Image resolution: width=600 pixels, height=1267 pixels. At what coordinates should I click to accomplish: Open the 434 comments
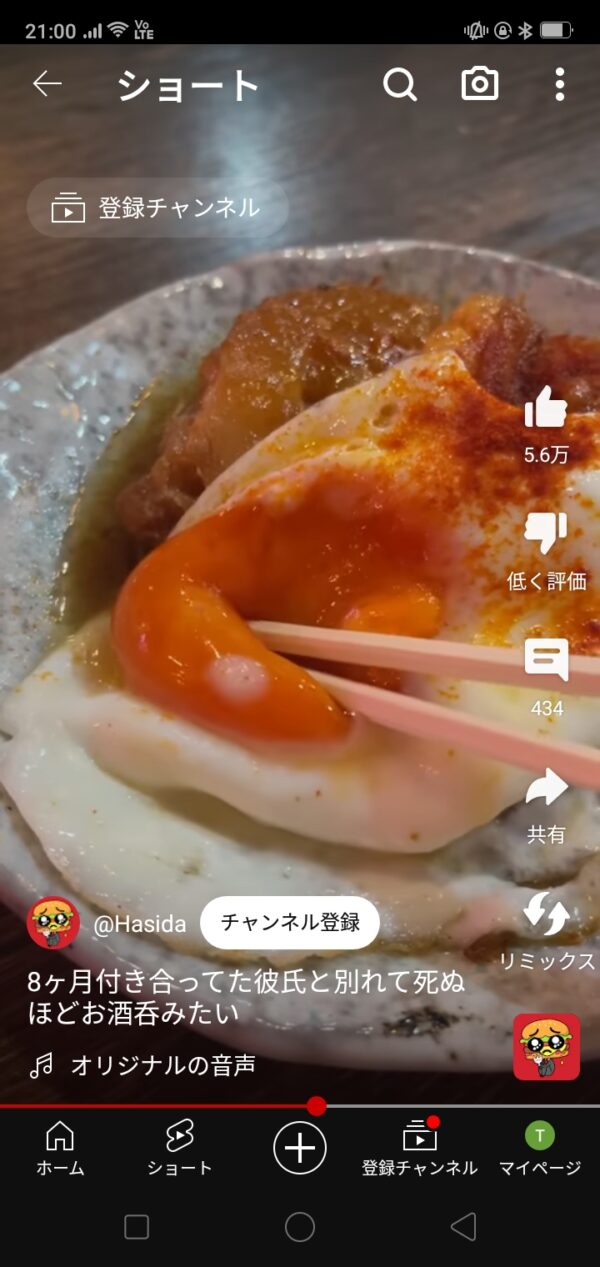(x=546, y=661)
